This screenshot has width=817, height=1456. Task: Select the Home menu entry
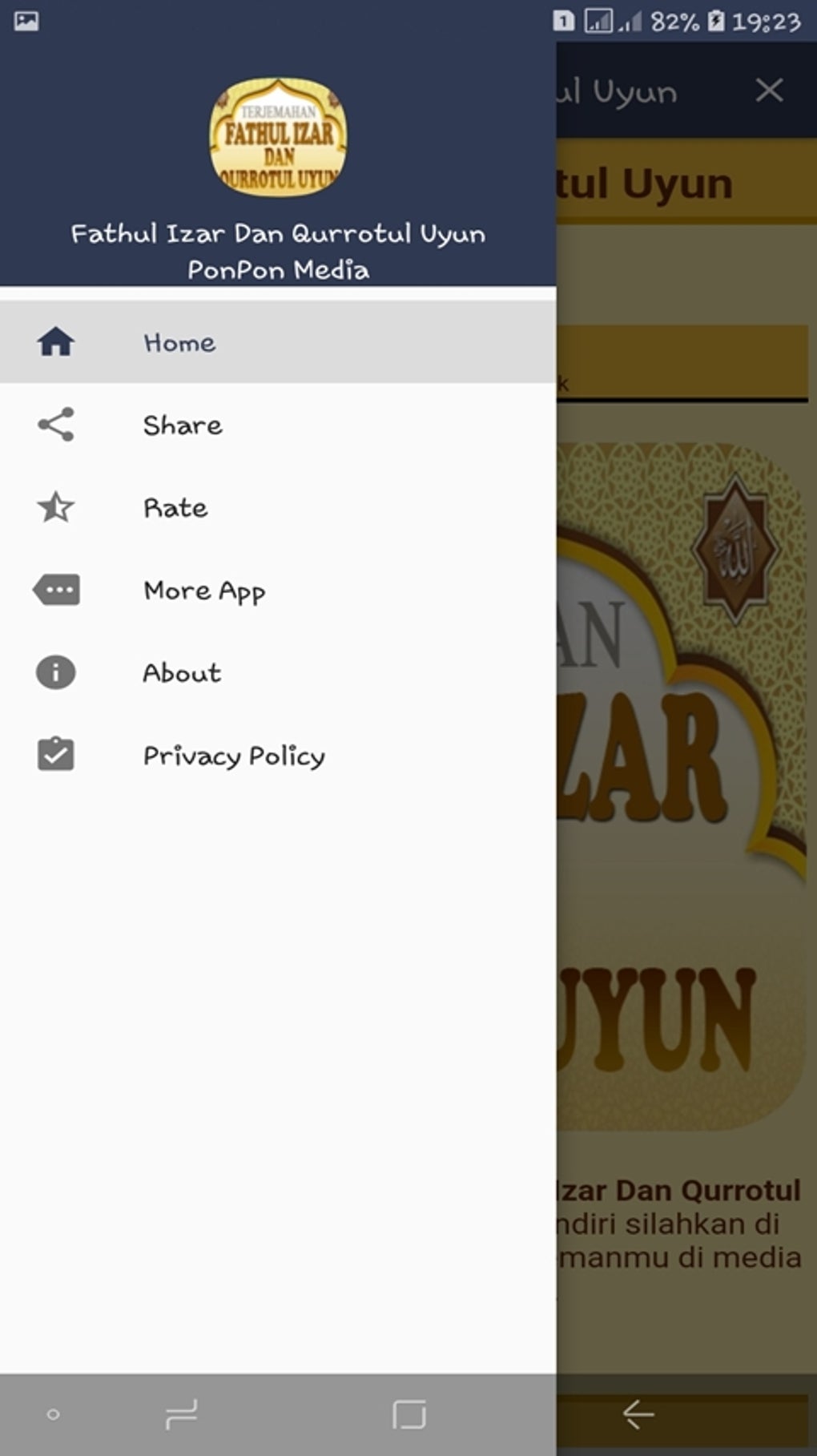[x=179, y=343]
